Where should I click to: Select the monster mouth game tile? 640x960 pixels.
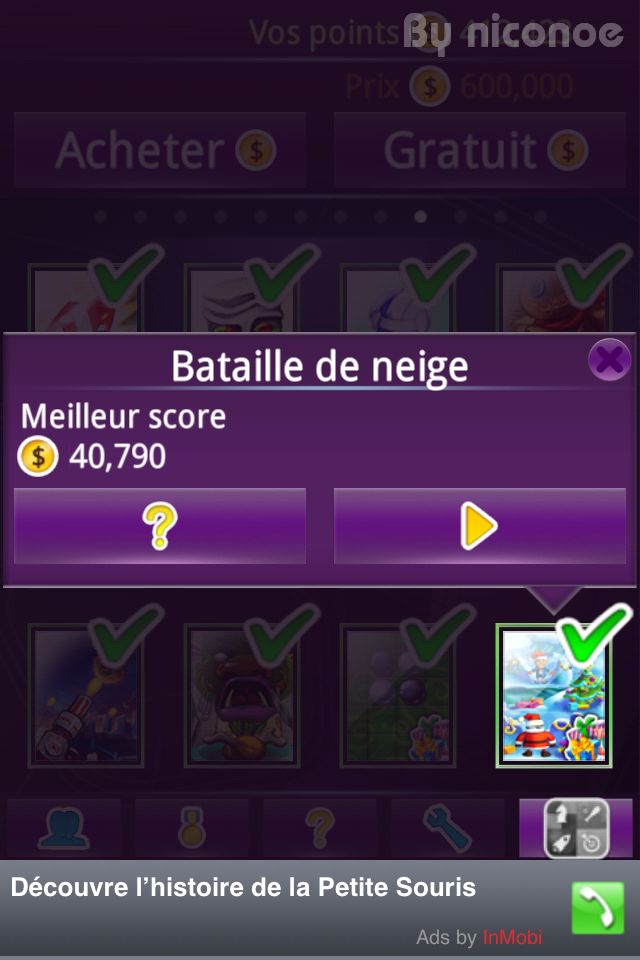[x=243, y=696]
